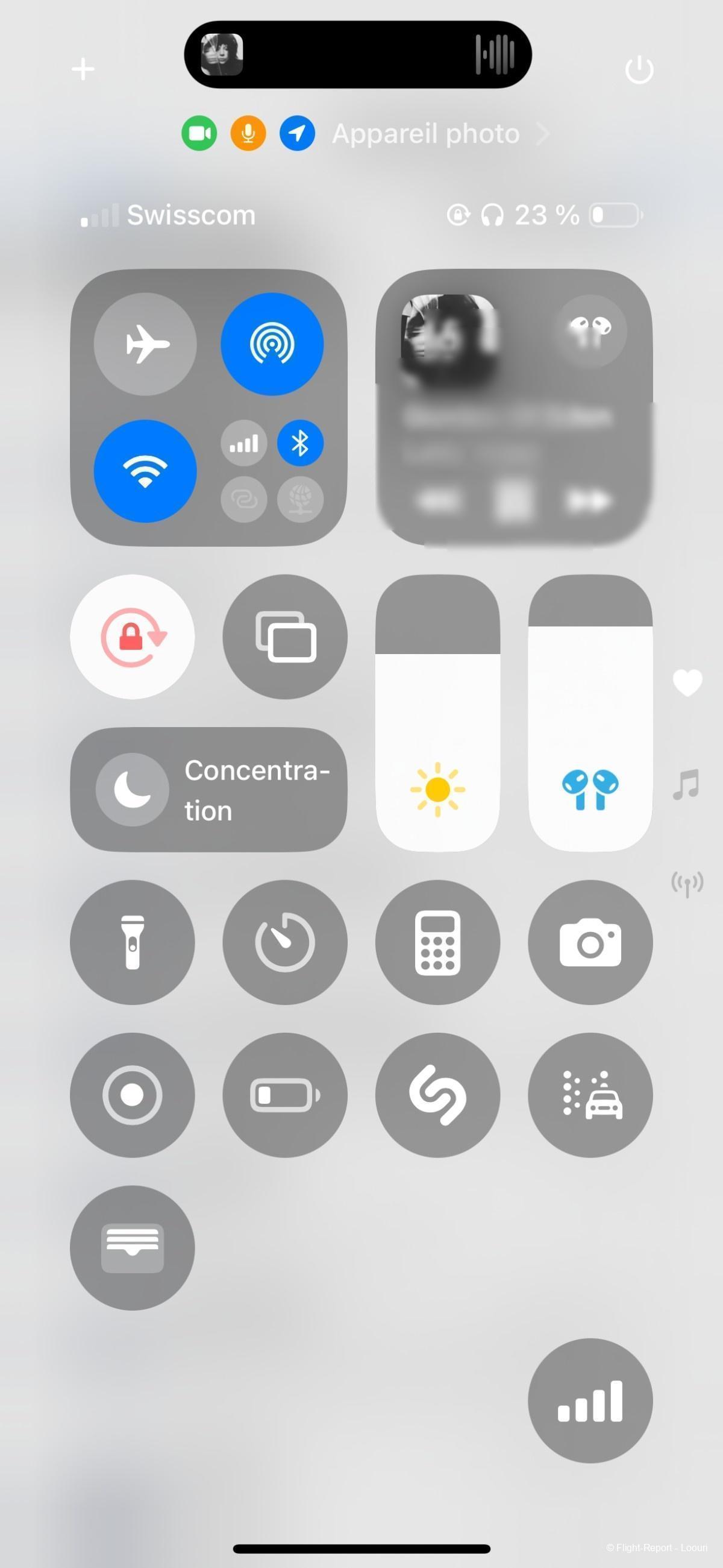Toggle vehicle motion cues

(590, 1095)
